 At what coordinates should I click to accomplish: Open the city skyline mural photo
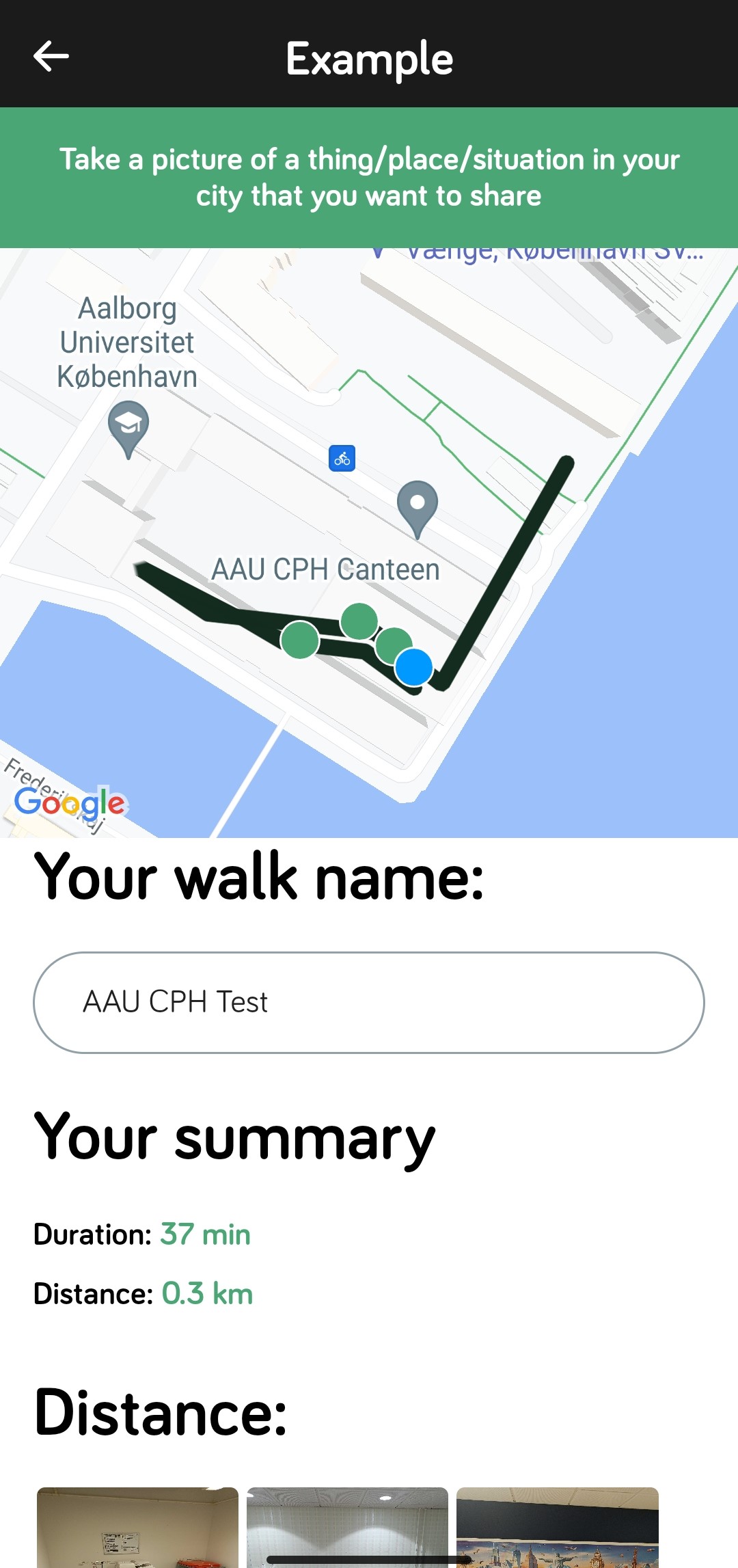tap(557, 1527)
